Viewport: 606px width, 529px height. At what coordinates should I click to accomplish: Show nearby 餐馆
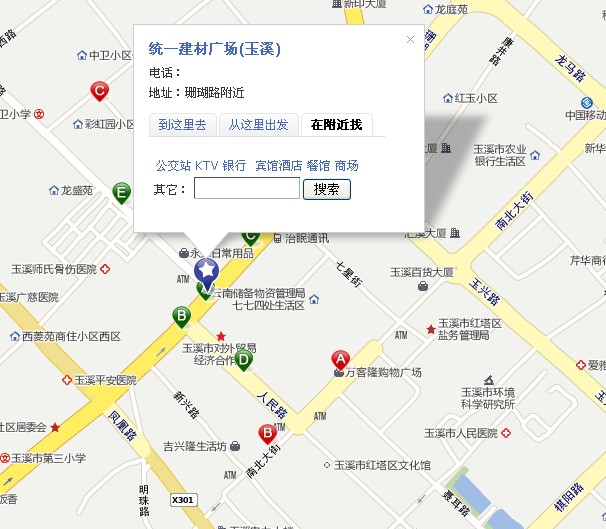click(318, 165)
